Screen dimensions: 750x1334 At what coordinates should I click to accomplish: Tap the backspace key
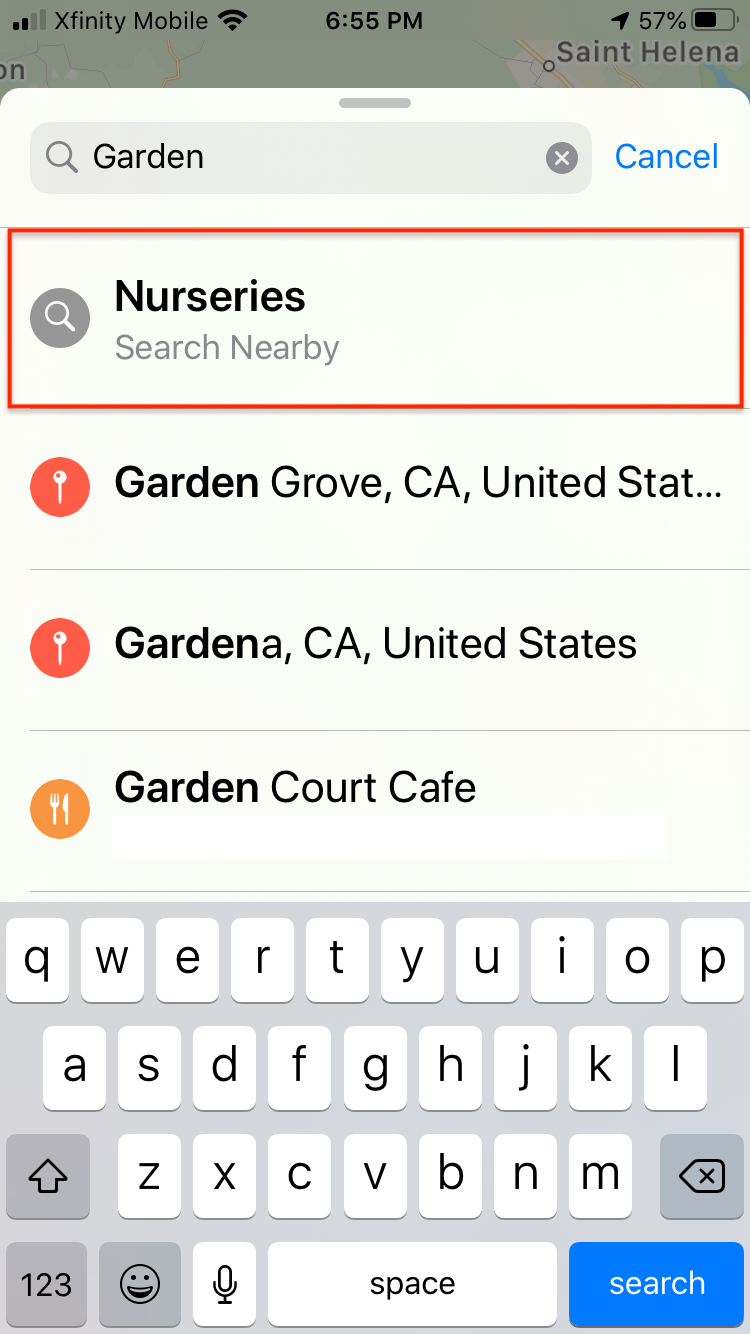702,1176
